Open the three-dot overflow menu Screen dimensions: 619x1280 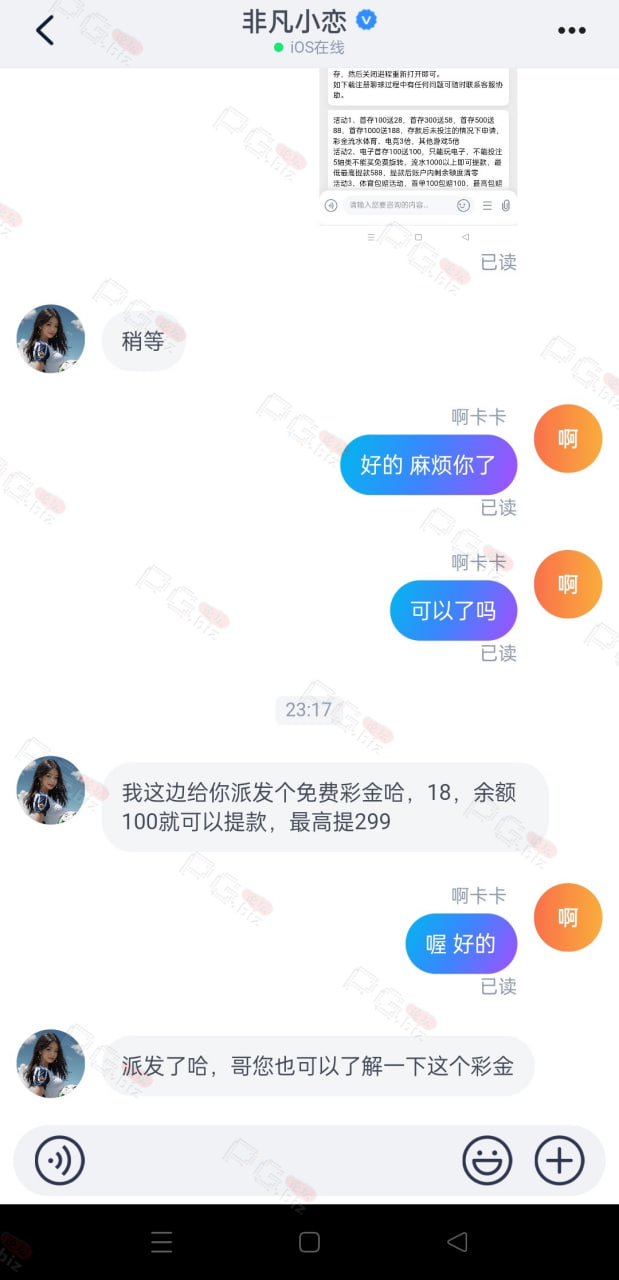tap(571, 31)
